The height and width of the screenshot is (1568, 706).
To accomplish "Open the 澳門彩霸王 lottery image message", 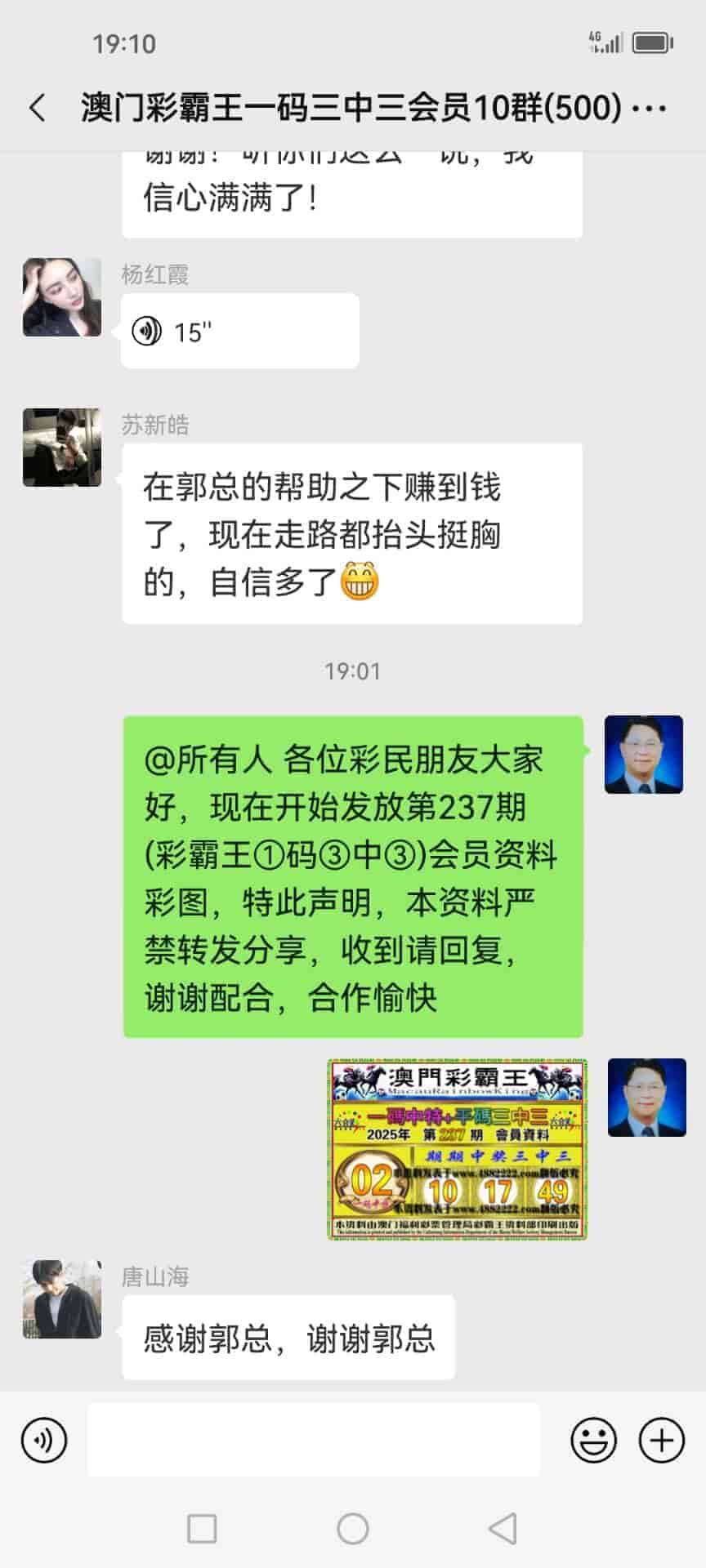I will tap(458, 1149).
